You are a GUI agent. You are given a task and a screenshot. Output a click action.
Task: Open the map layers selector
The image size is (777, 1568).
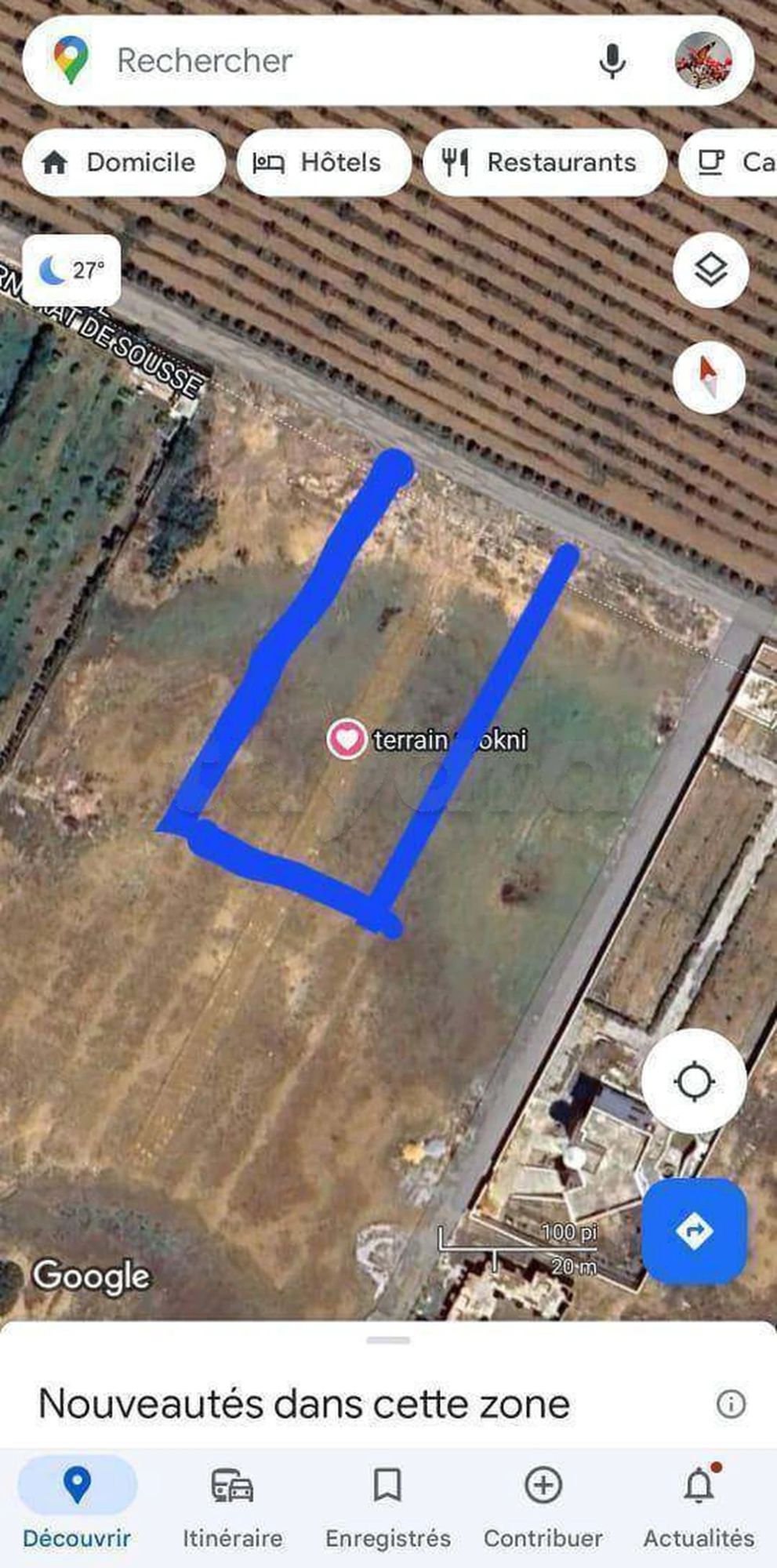(711, 270)
